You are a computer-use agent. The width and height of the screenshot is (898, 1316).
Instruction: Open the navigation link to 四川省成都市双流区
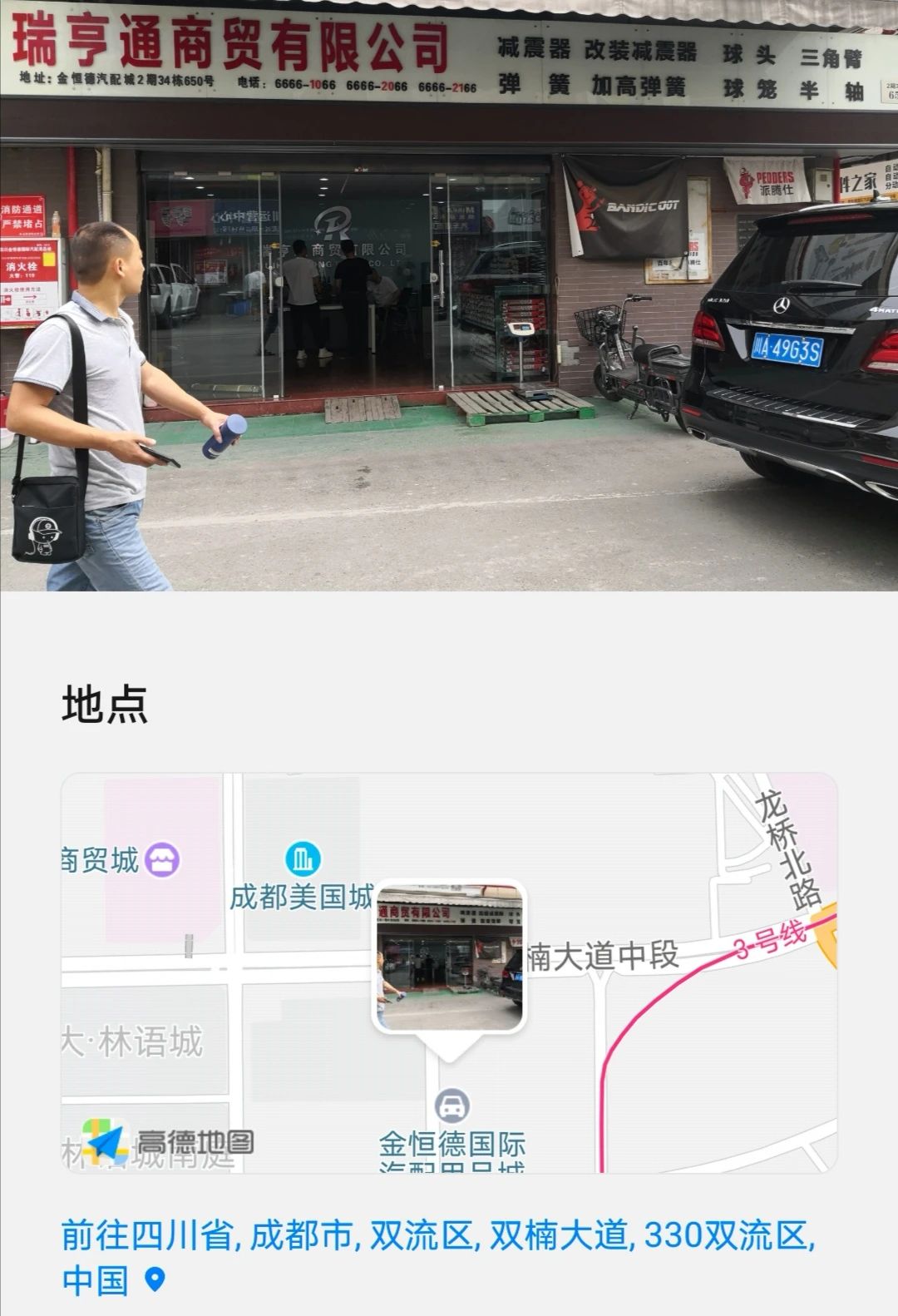(x=437, y=1256)
